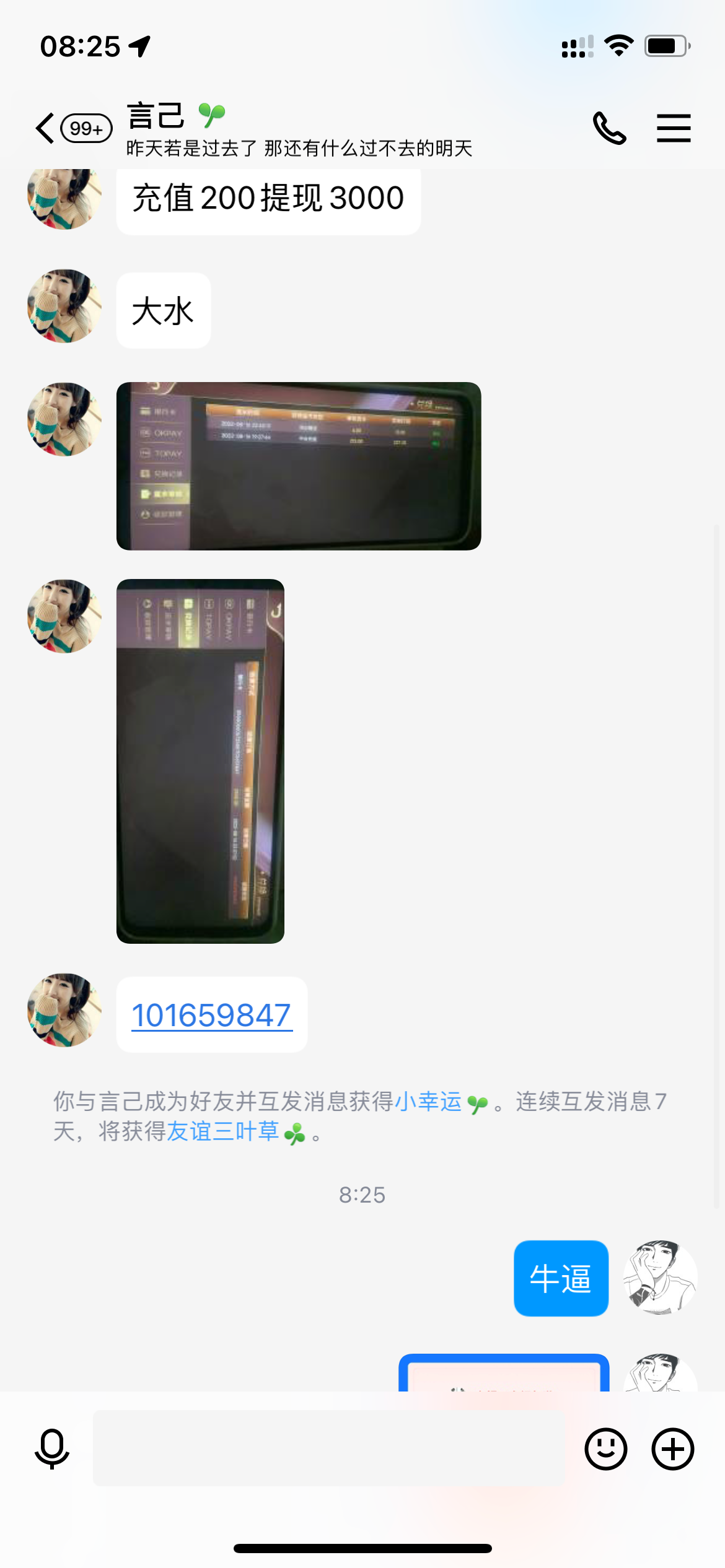This screenshot has height=1568, width=725.
Task: Open 言己's profile from the title
Action: pyautogui.click(x=156, y=116)
